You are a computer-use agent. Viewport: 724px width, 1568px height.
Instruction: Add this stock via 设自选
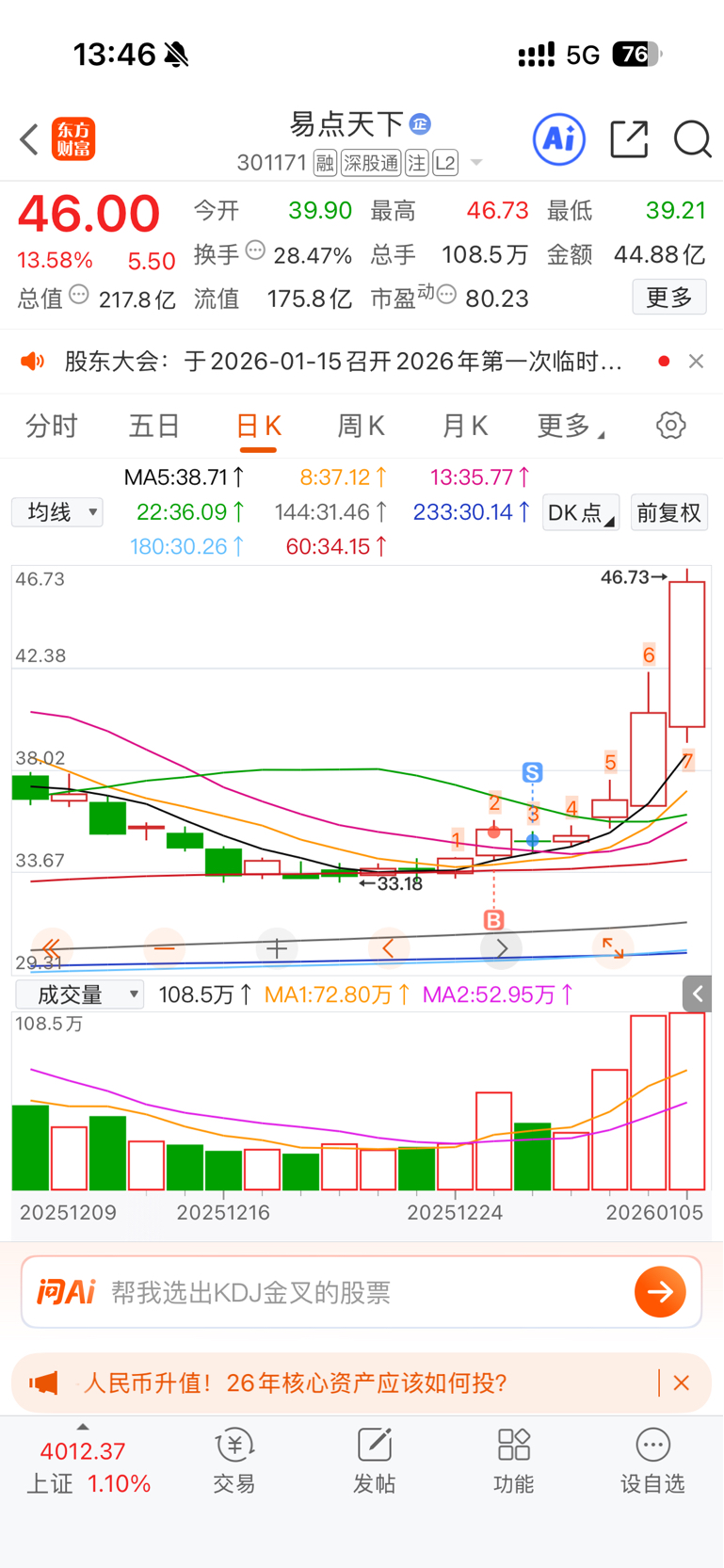point(652,1461)
